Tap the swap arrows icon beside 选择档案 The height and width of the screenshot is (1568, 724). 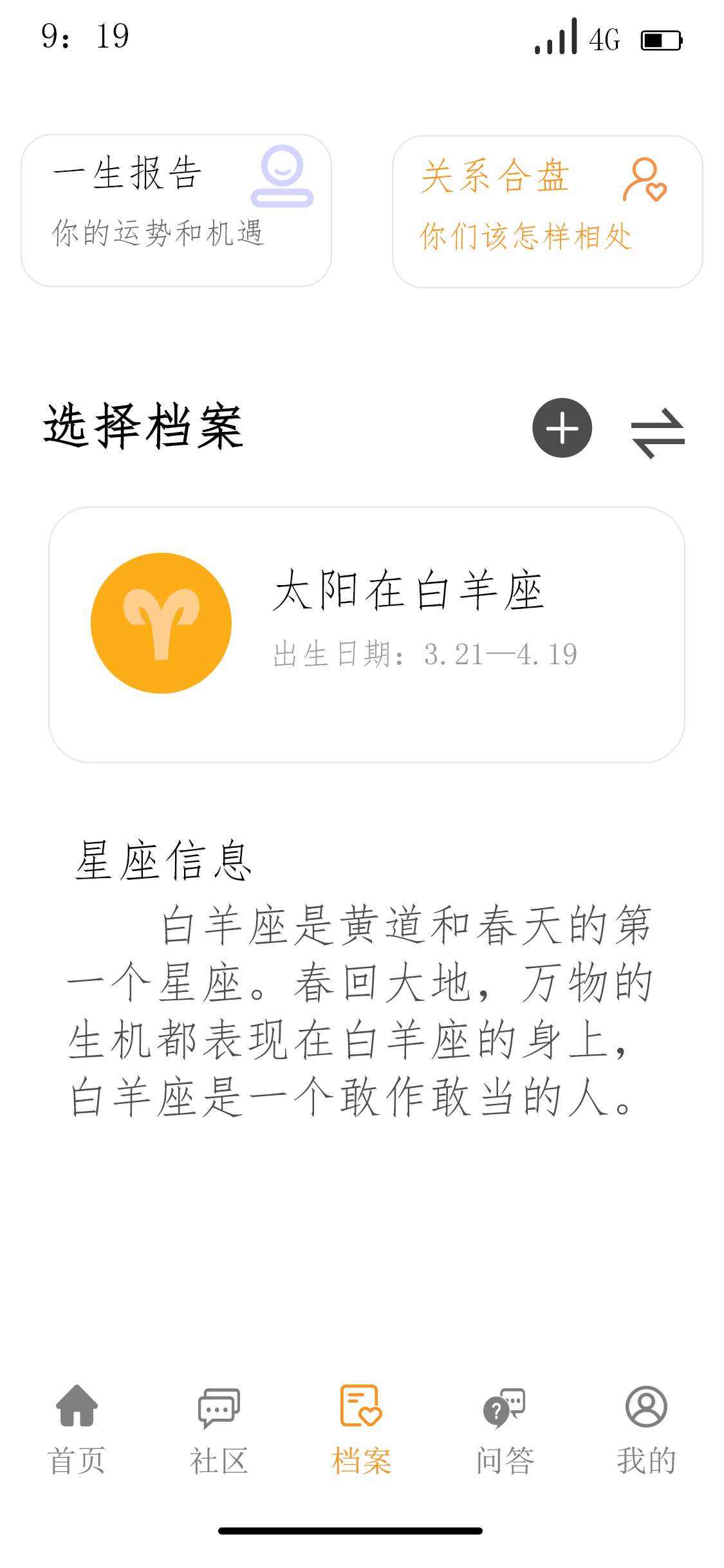coord(658,433)
